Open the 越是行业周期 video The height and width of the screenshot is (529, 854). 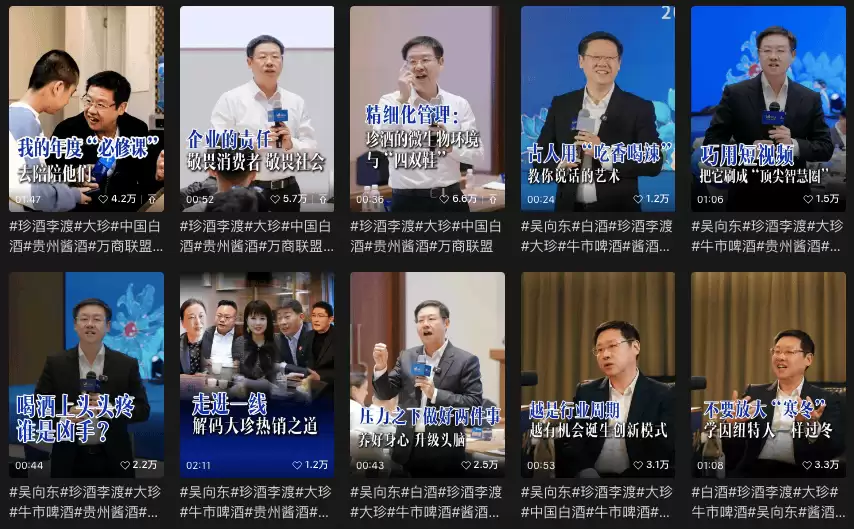[597, 374]
